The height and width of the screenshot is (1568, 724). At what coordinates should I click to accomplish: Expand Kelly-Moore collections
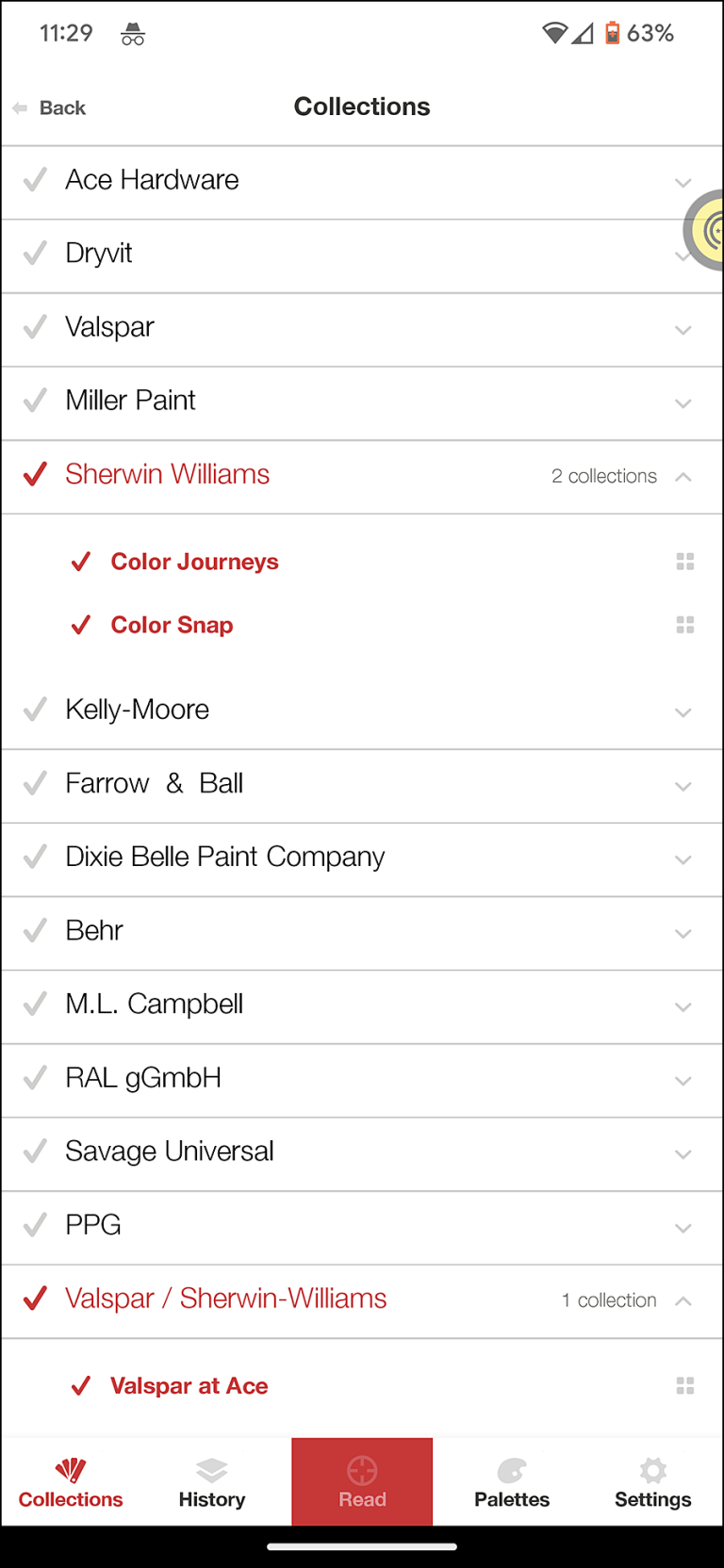683,711
